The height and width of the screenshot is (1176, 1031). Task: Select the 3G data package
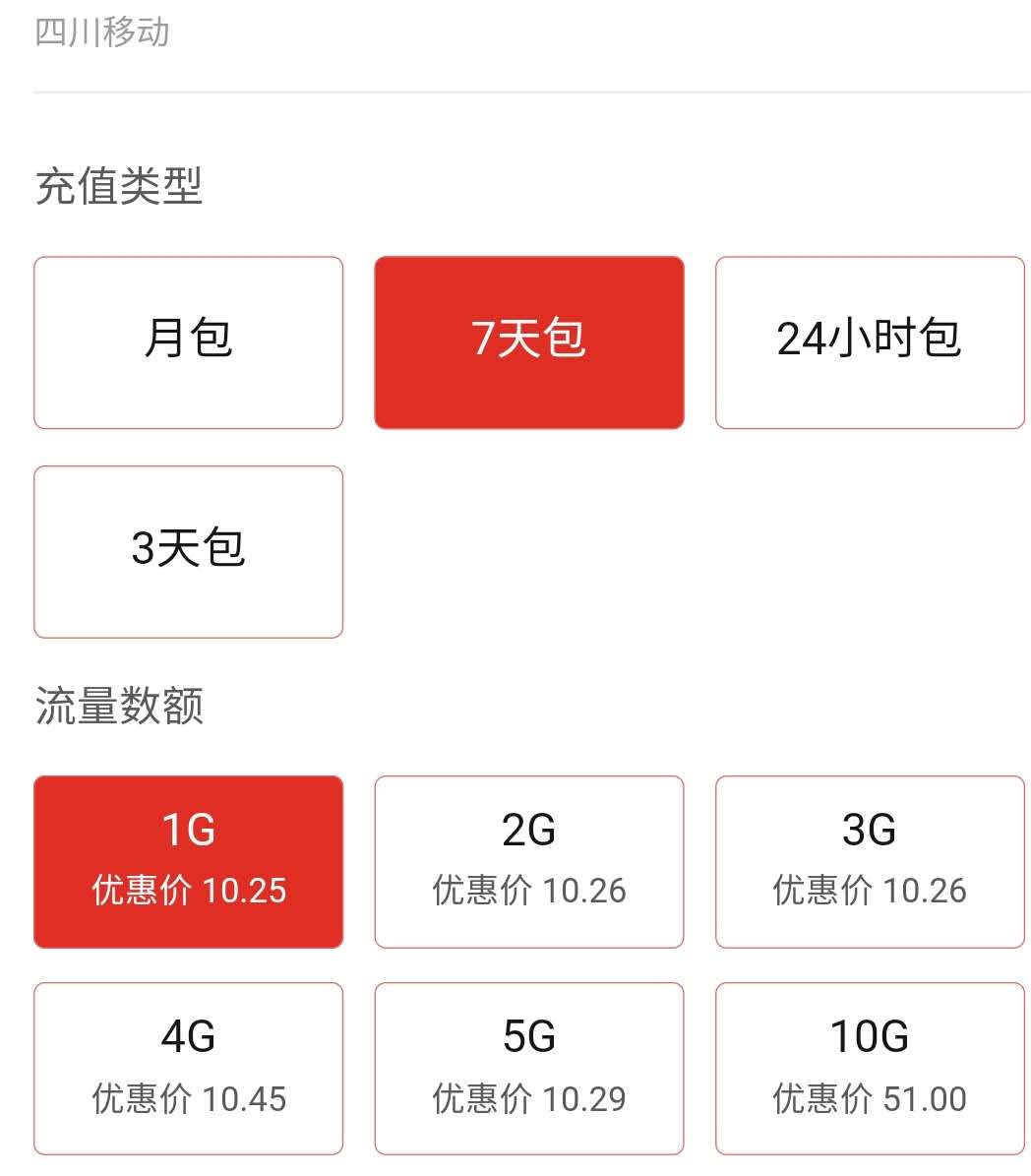pyautogui.click(x=870, y=861)
